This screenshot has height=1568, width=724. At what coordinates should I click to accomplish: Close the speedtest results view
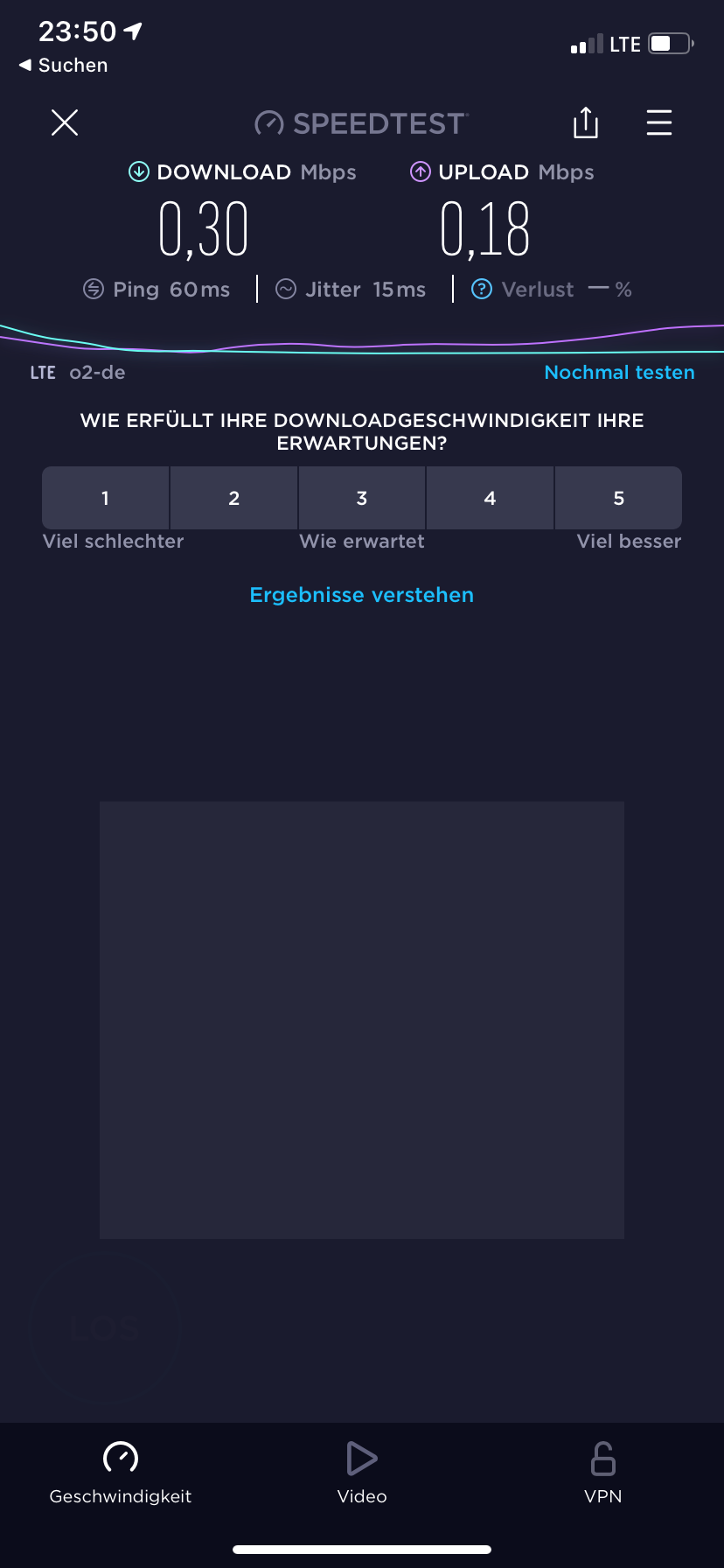[65, 122]
